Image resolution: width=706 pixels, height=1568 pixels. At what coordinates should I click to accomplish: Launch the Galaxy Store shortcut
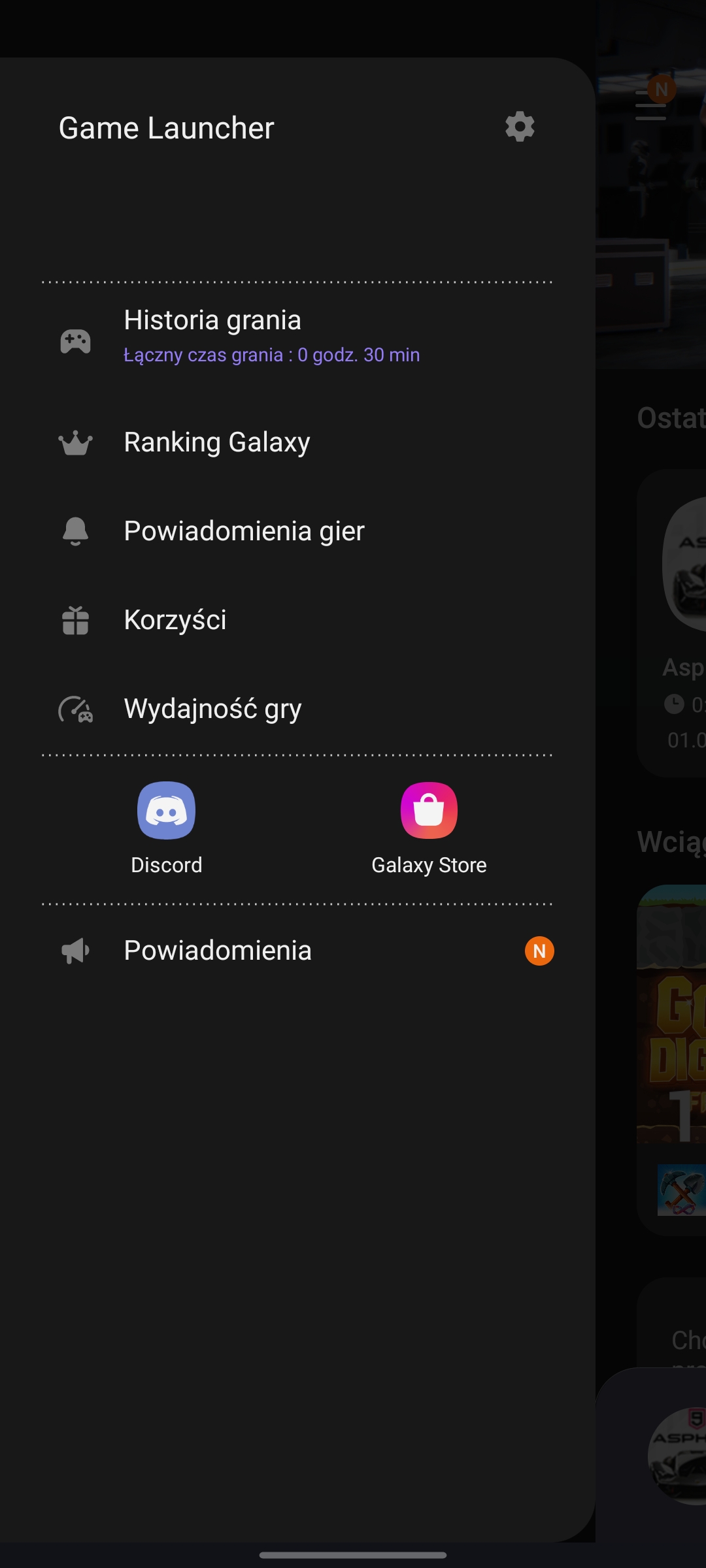pos(429,826)
